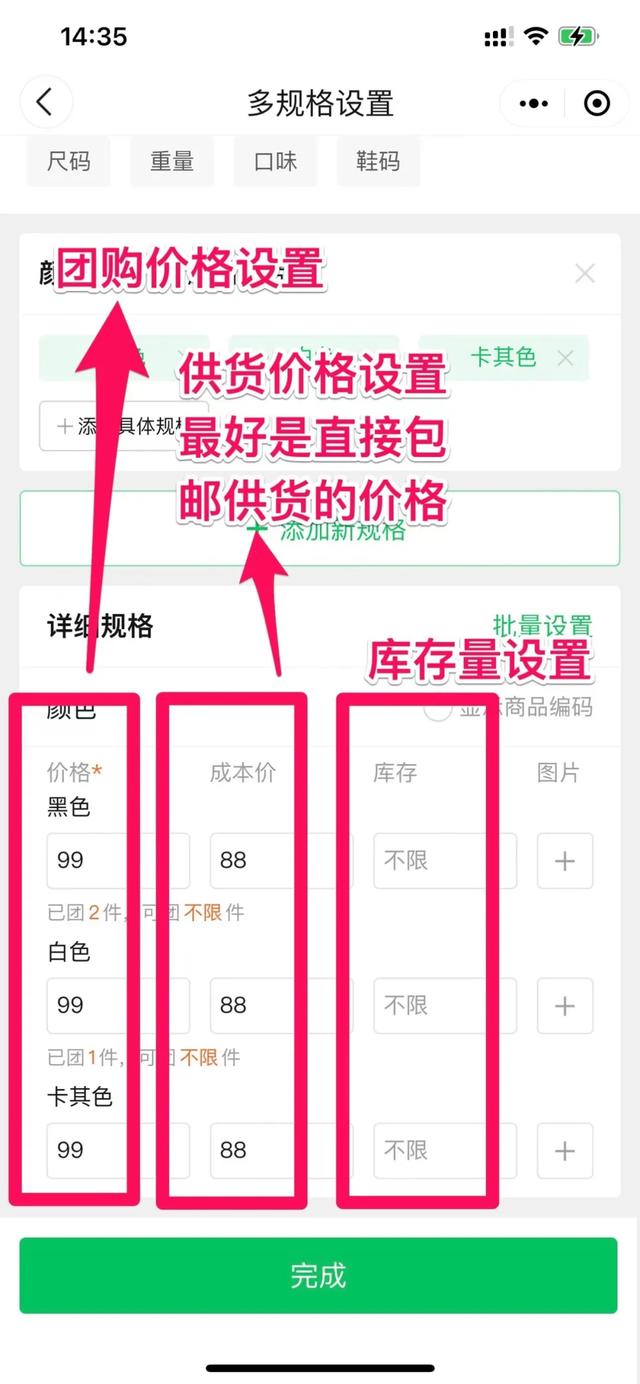Open the mini-program more options menu
The height and width of the screenshot is (1384, 640).
534,103
